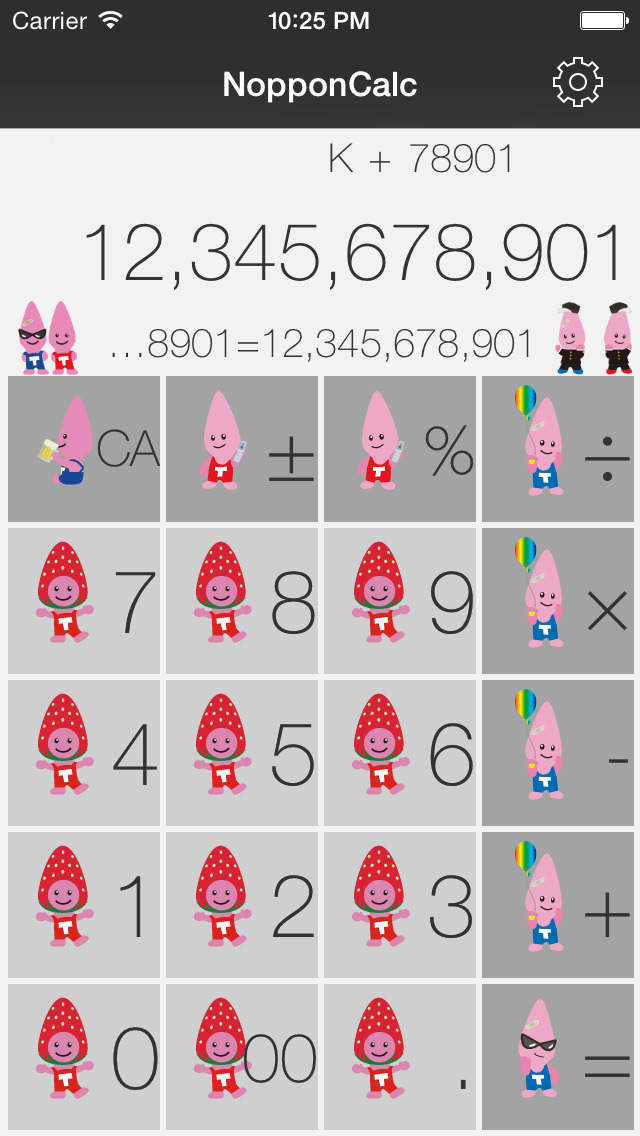Open the settings gear

click(578, 83)
